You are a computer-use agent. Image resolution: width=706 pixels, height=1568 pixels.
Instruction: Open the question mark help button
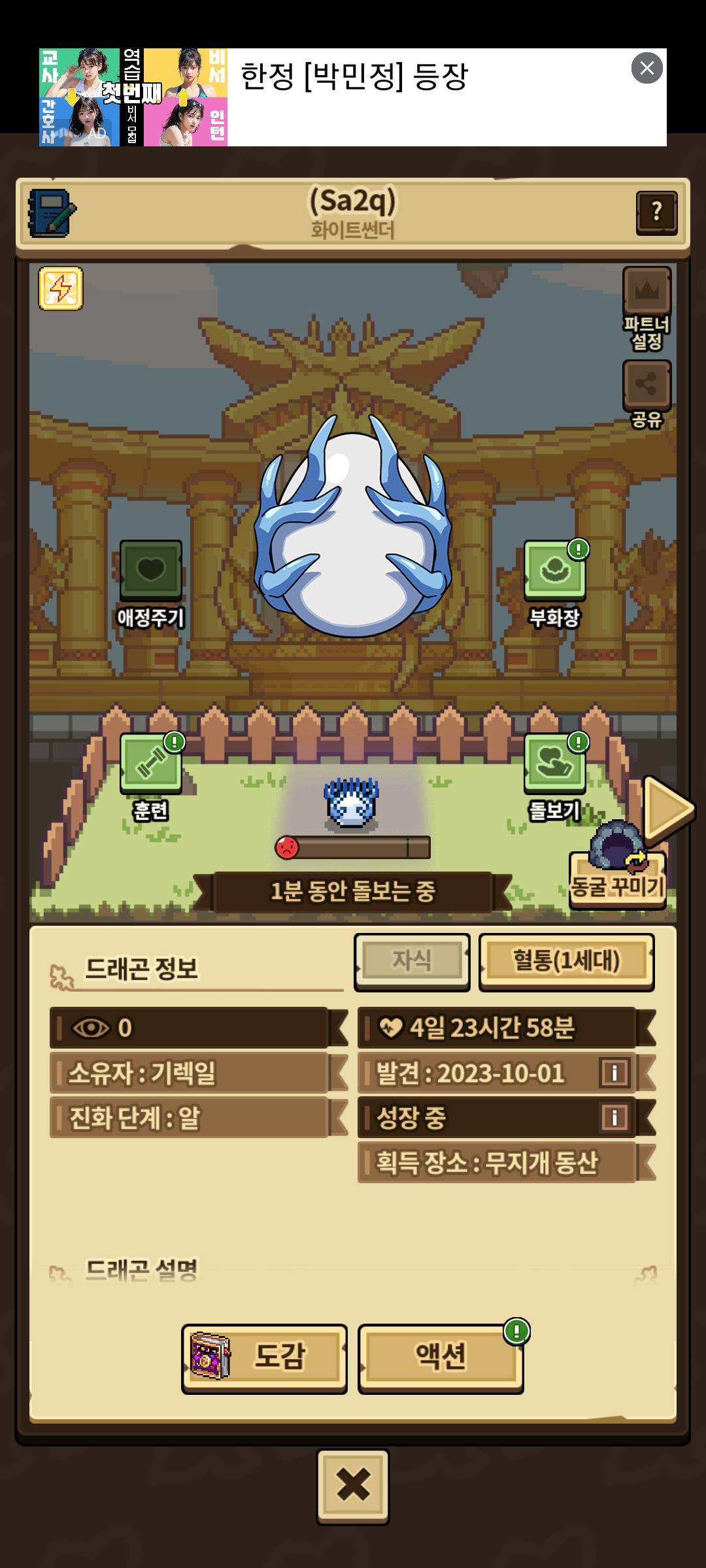coord(656,212)
